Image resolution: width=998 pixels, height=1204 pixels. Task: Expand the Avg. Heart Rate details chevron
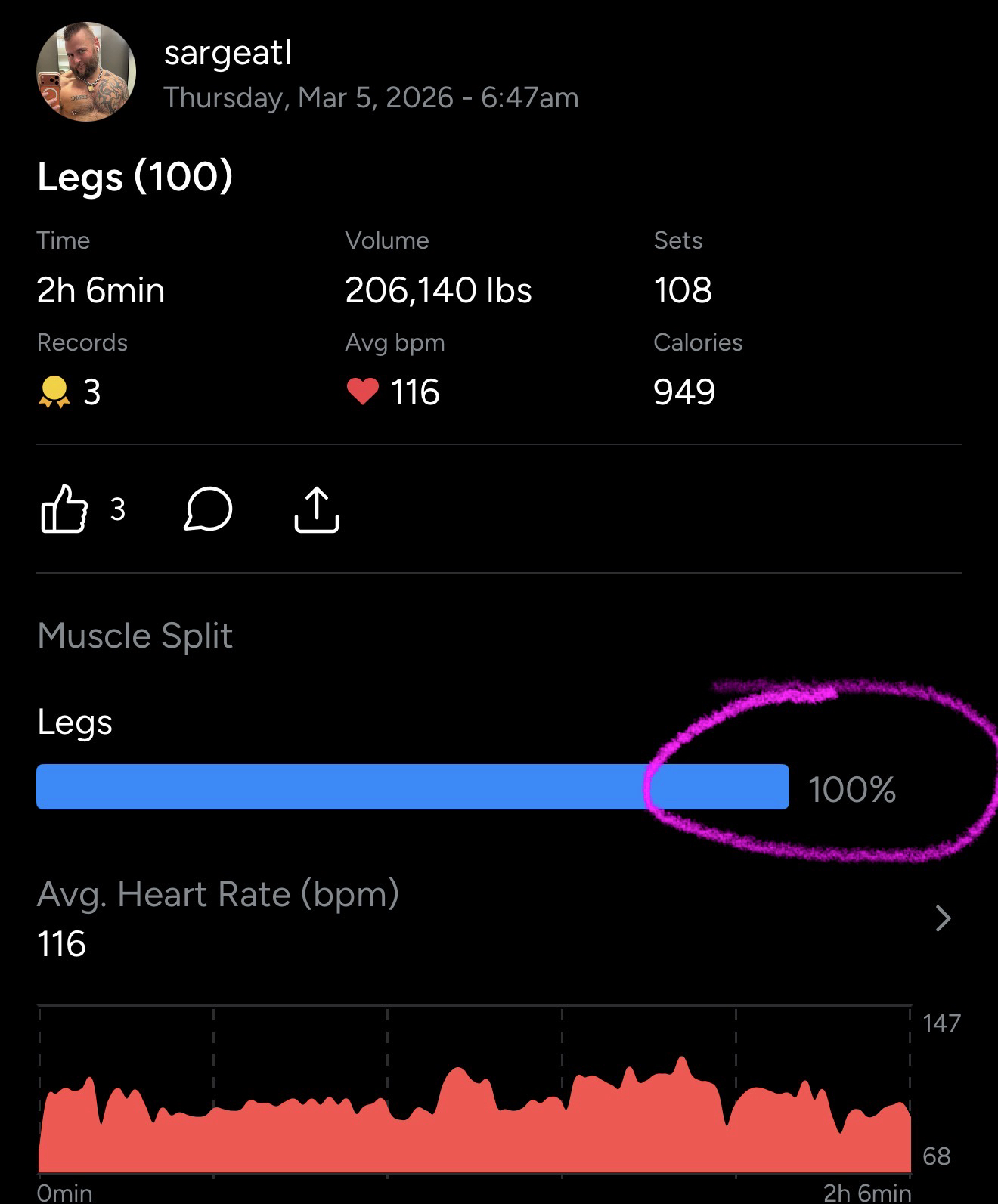tap(942, 918)
